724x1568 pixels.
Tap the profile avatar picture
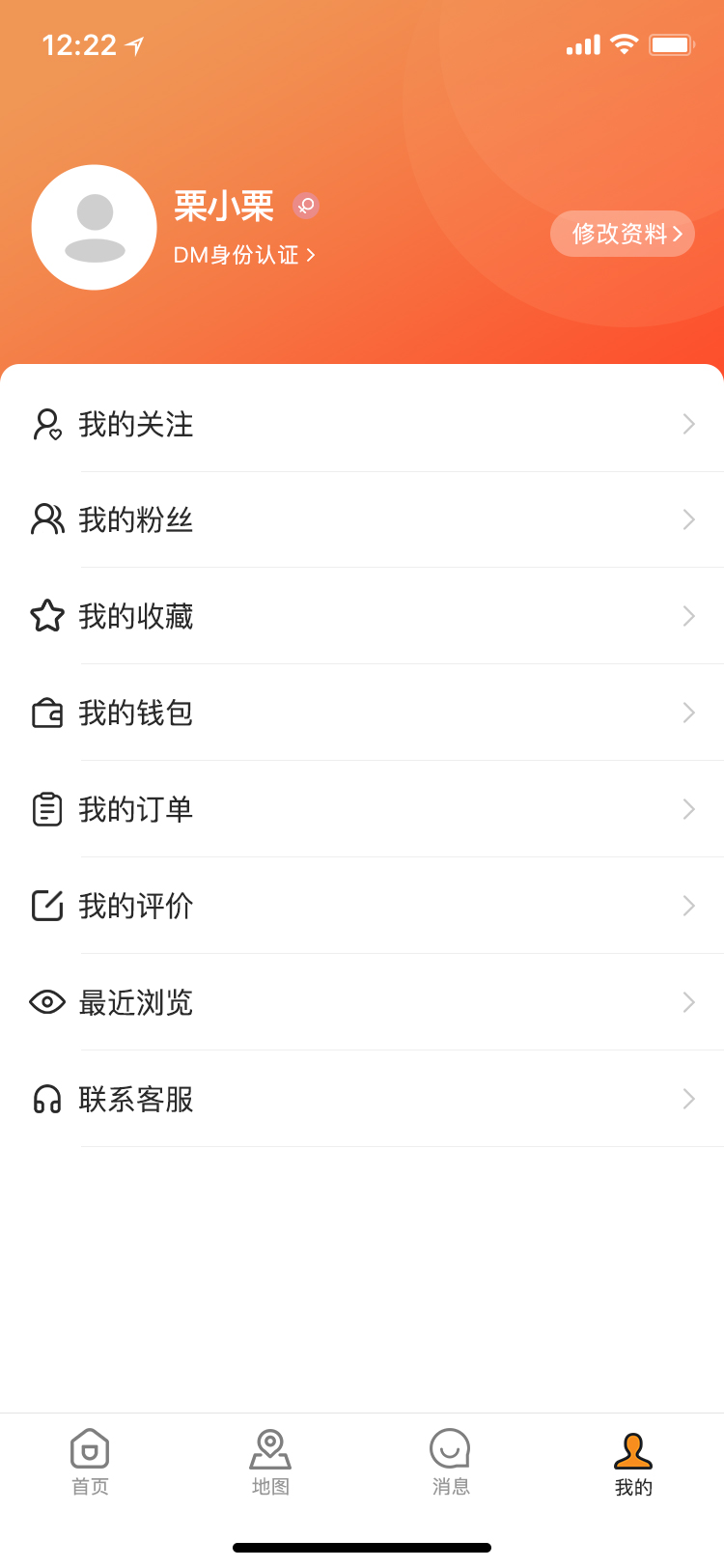(x=94, y=227)
